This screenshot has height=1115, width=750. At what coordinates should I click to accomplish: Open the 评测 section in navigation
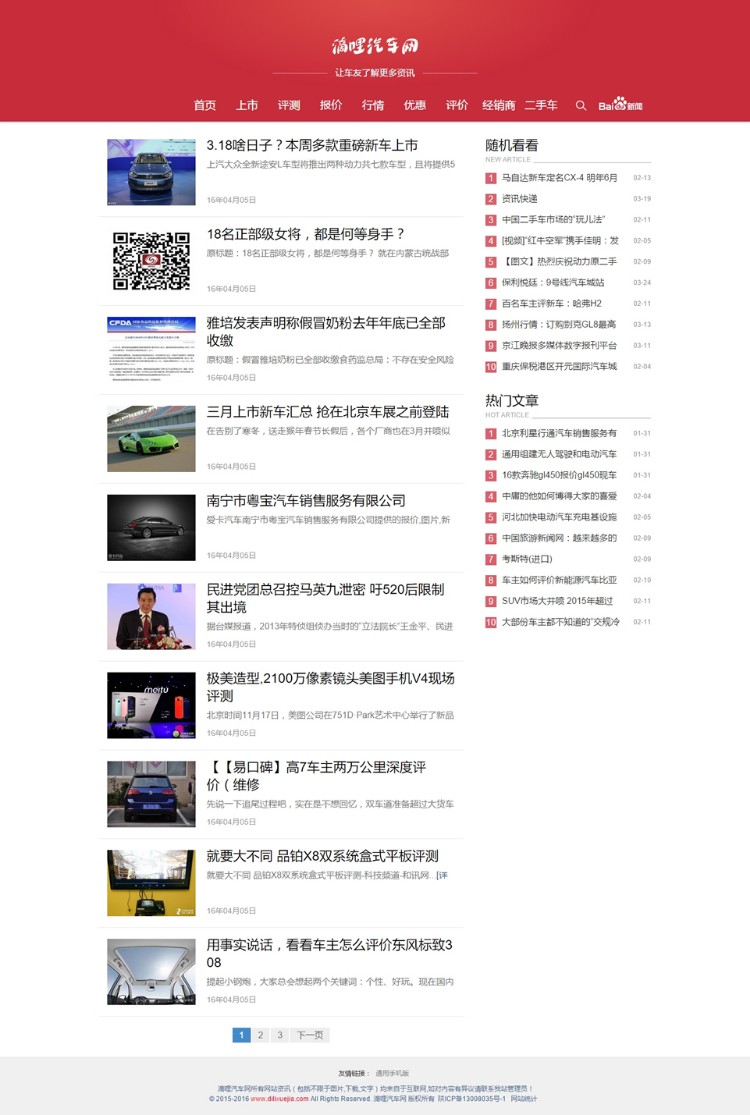click(288, 104)
